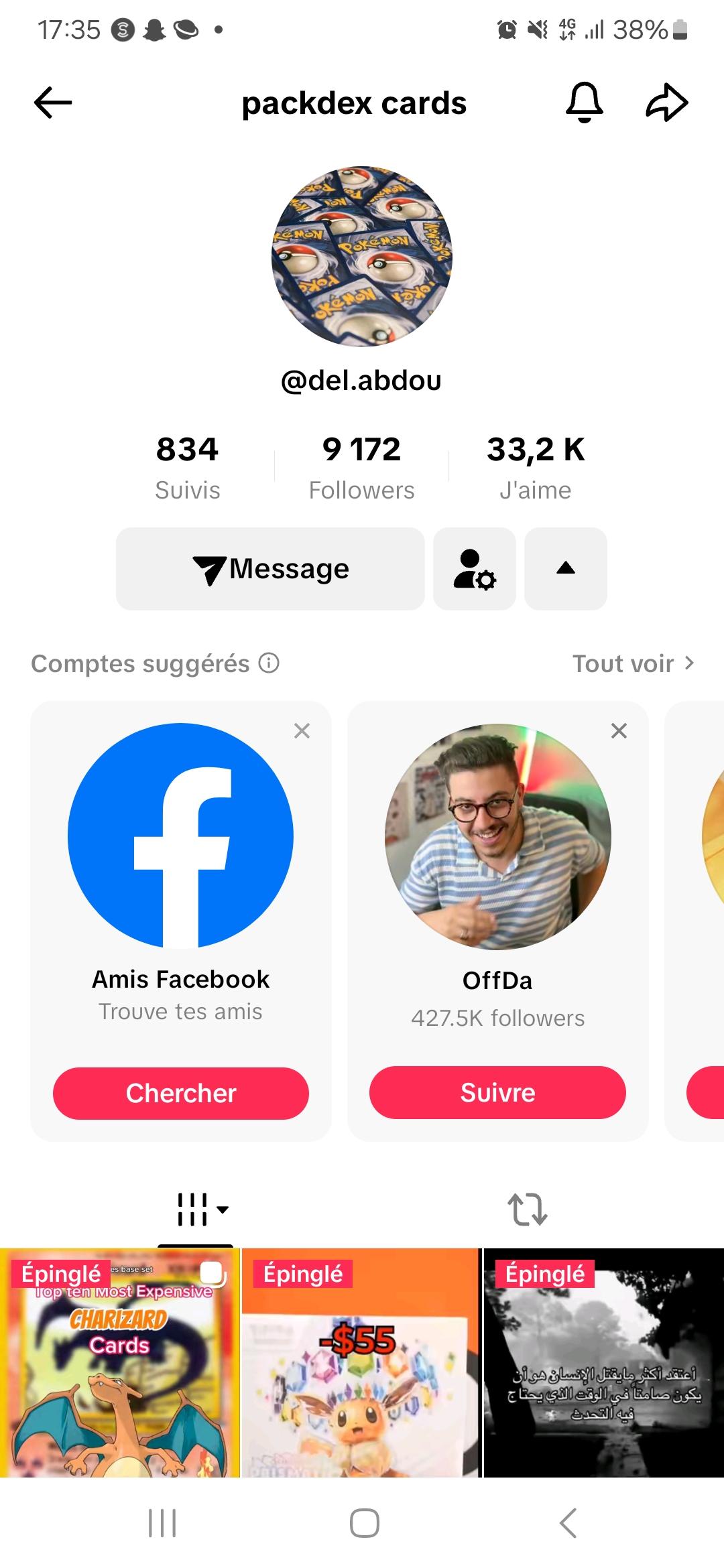The height and width of the screenshot is (1568, 724).
Task: Open the follow settings person icon
Action: tap(475, 569)
